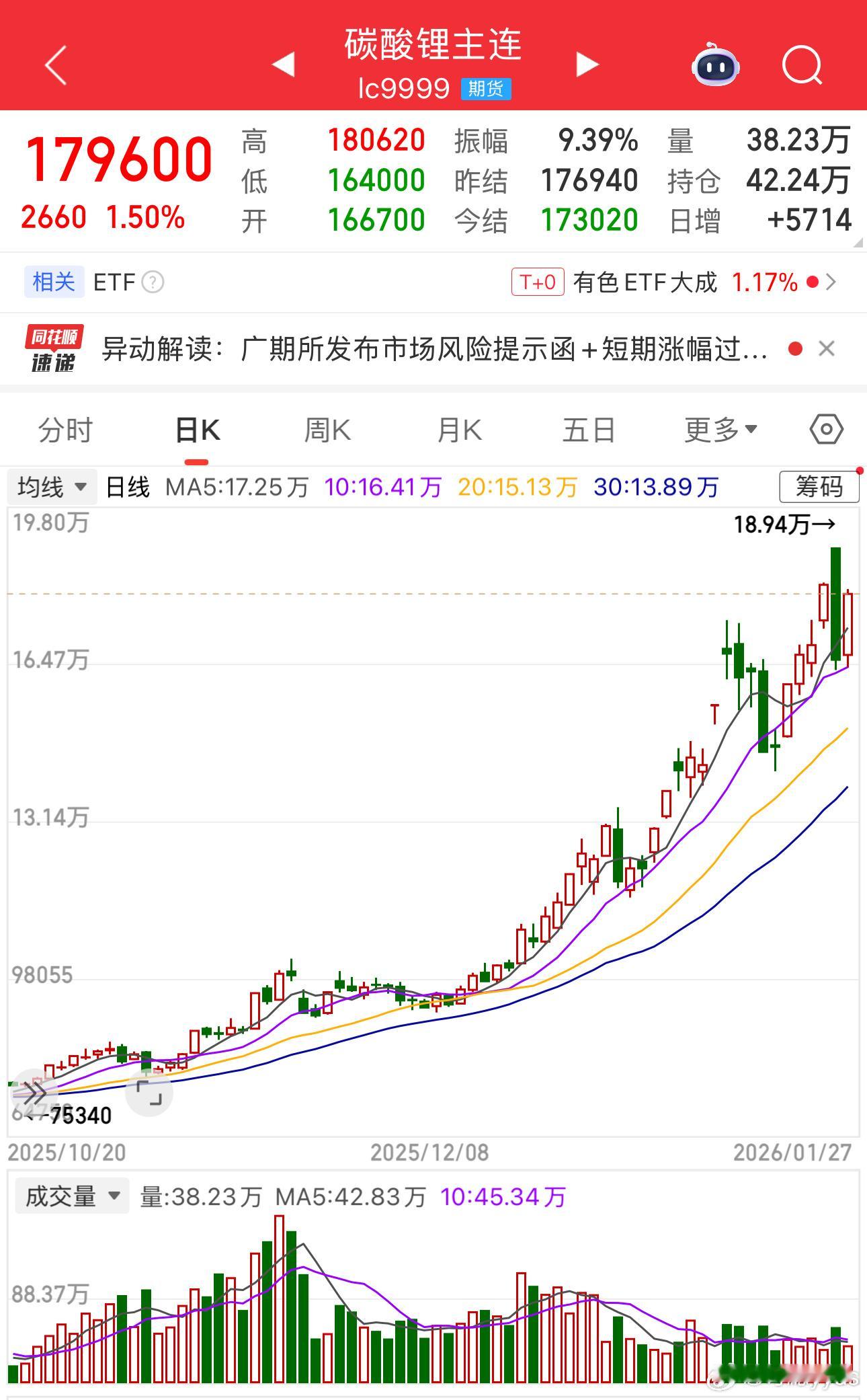This screenshot has height=1400, width=867.
Task: Switch to previous contract via left arrow
Action: [x=282, y=65]
